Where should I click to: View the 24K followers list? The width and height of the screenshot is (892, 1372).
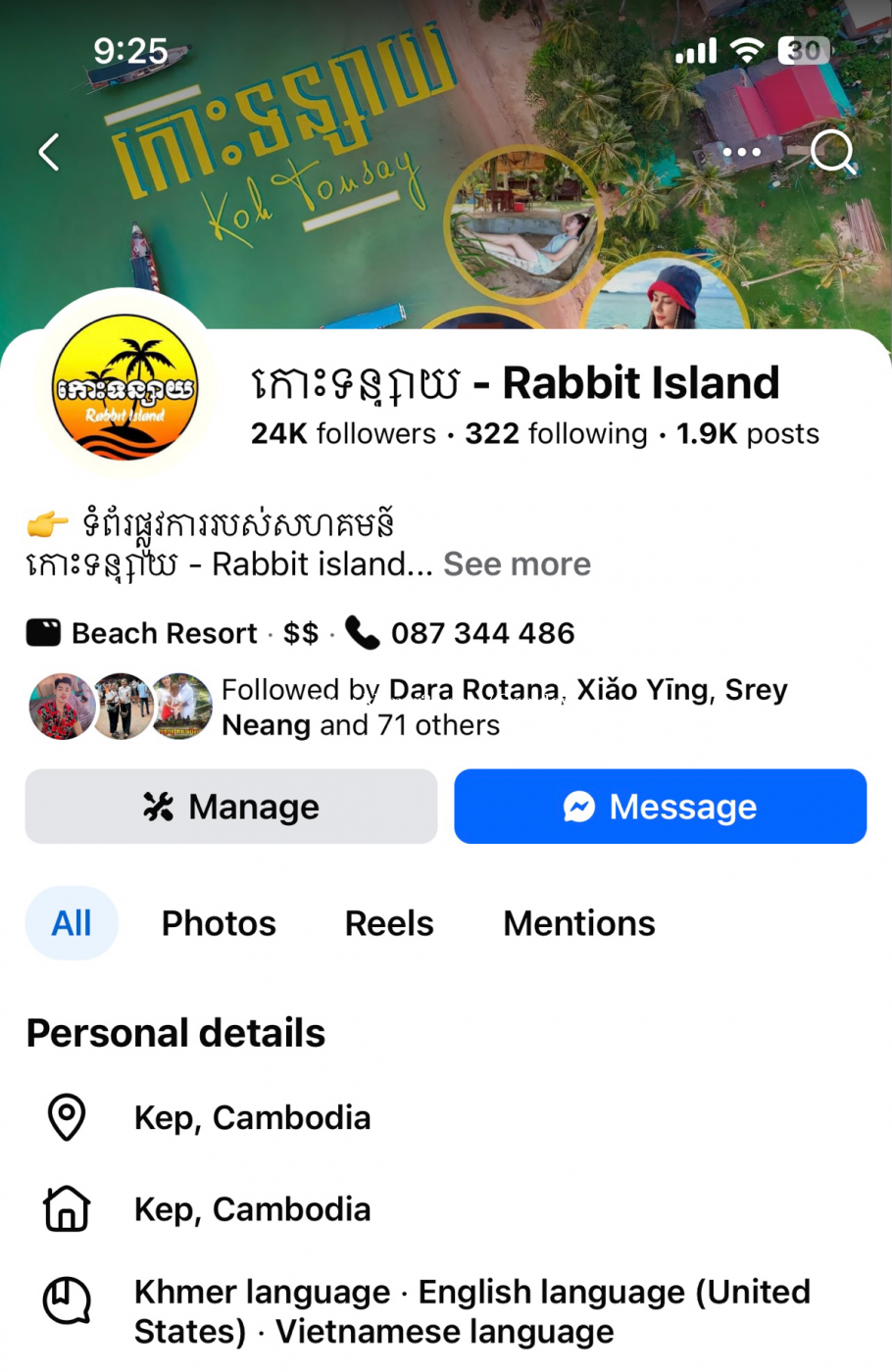coord(343,434)
